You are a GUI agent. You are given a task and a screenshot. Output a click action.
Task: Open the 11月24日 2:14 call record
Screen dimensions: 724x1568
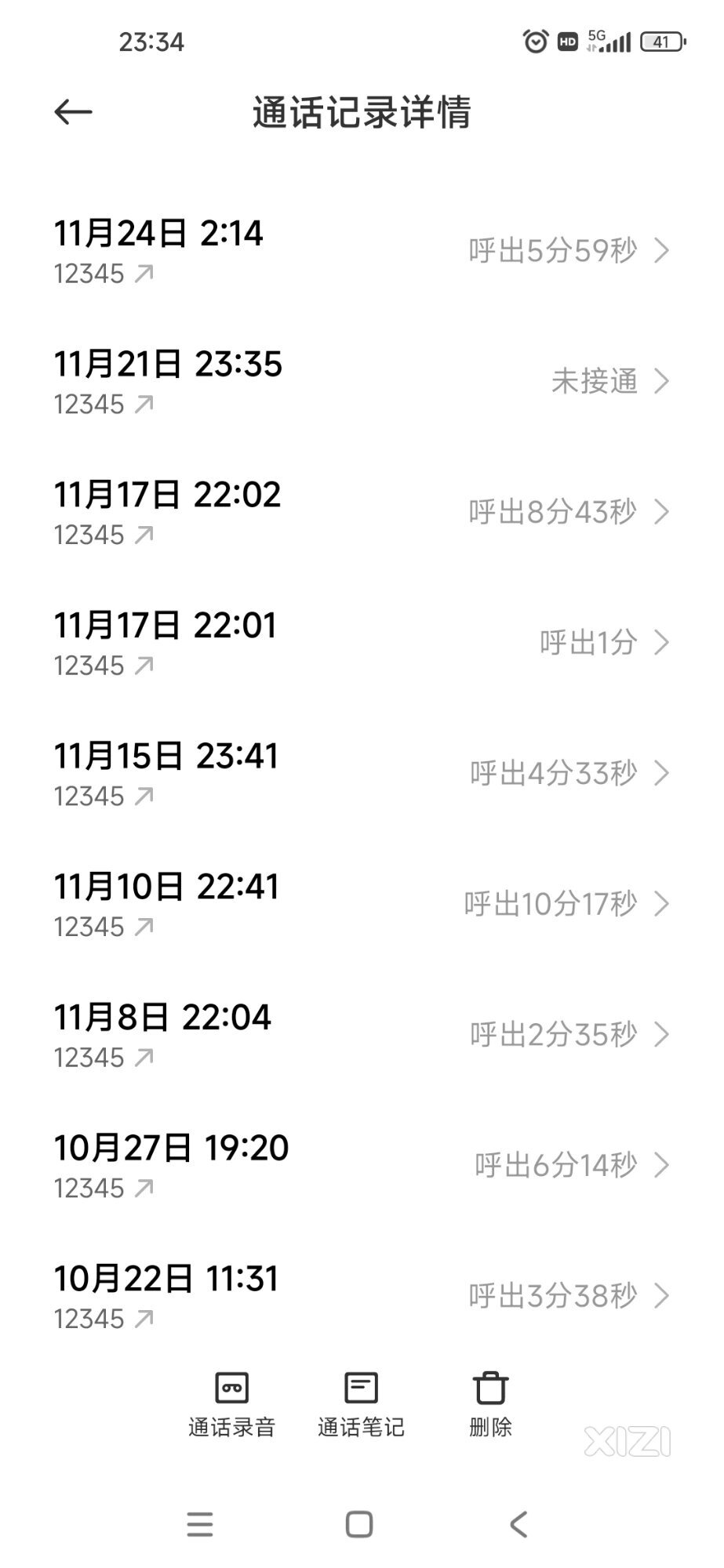pos(362,251)
